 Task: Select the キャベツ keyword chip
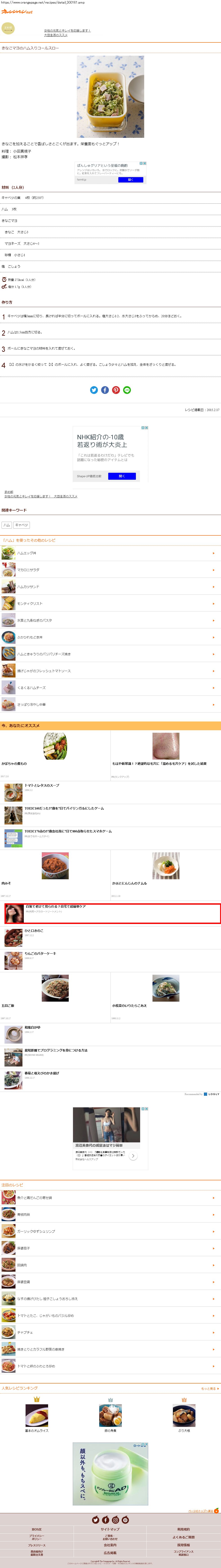21,525
